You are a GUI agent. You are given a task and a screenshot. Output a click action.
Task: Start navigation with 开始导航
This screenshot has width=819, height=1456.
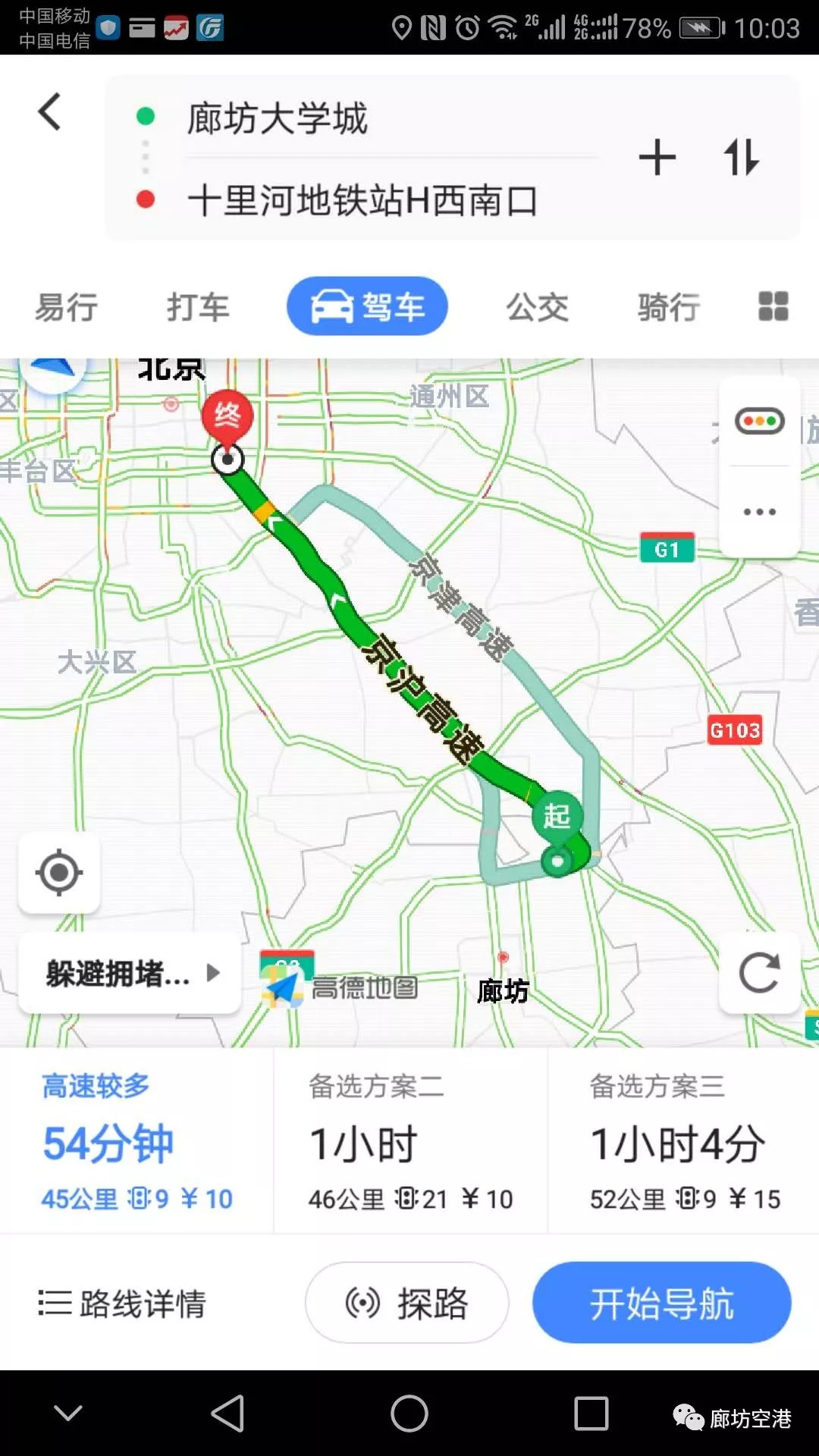(661, 1303)
